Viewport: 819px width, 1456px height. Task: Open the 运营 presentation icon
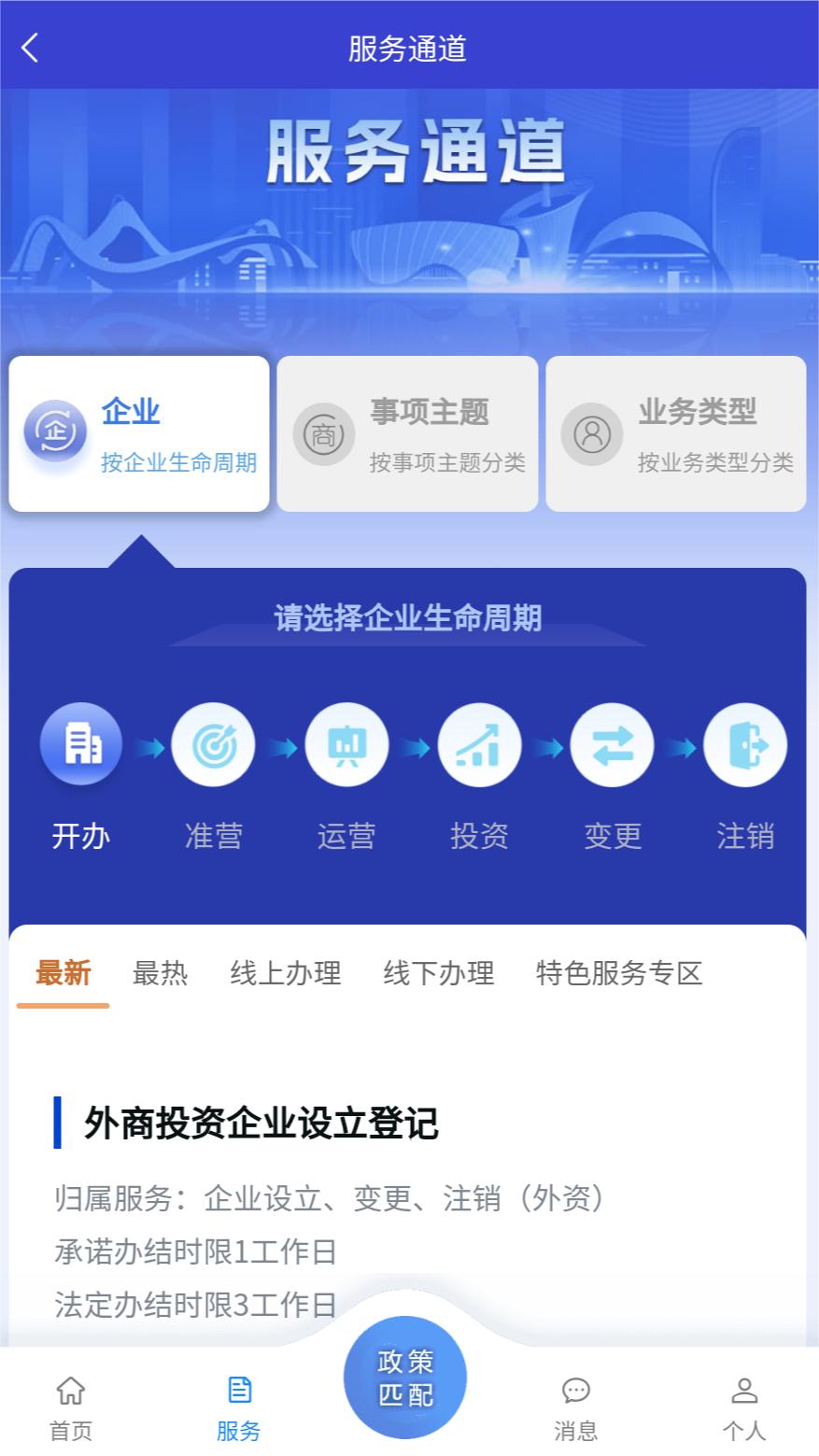click(x=346, y=744)
